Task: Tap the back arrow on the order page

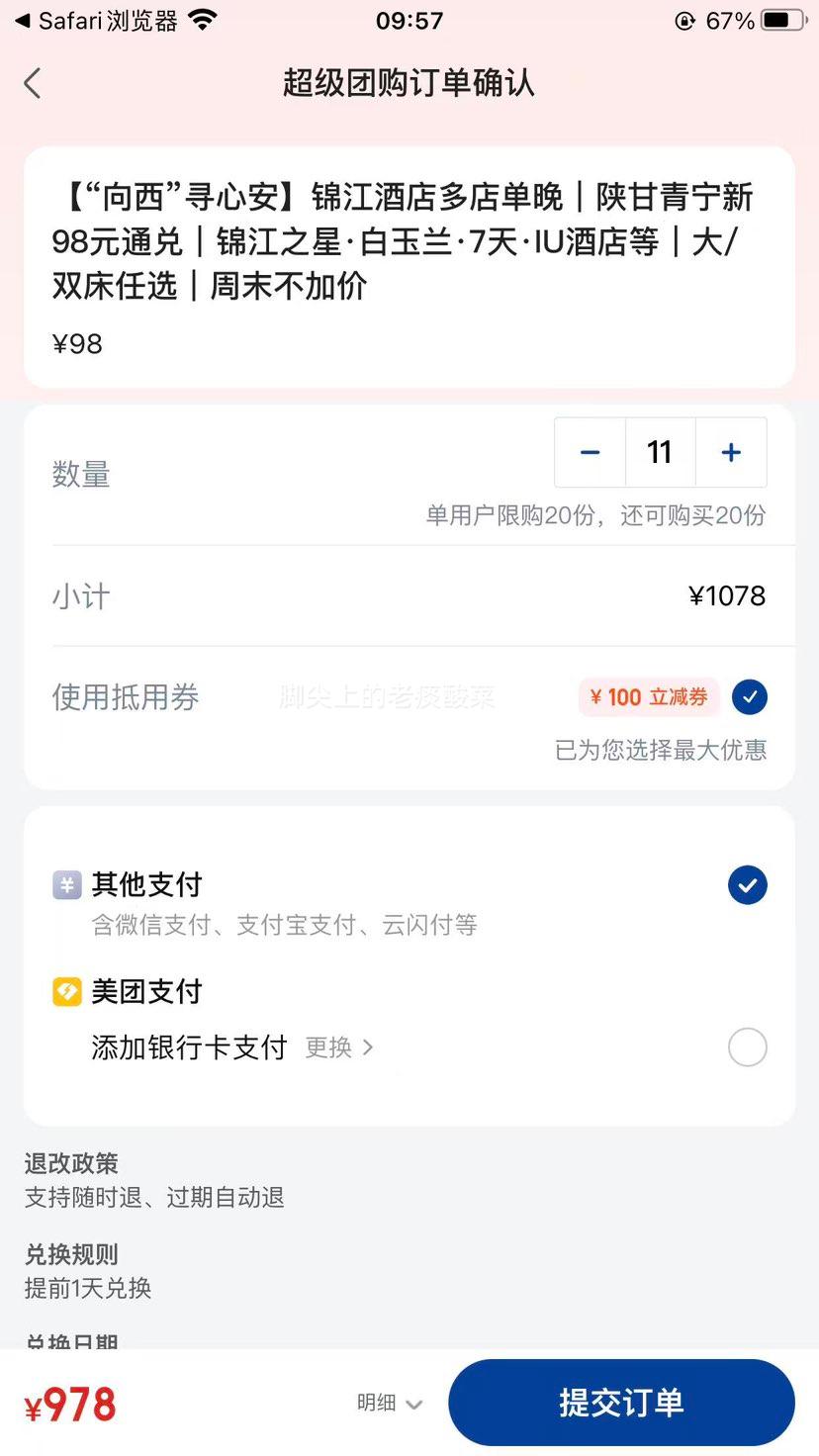Action: (x=32, y=83)
